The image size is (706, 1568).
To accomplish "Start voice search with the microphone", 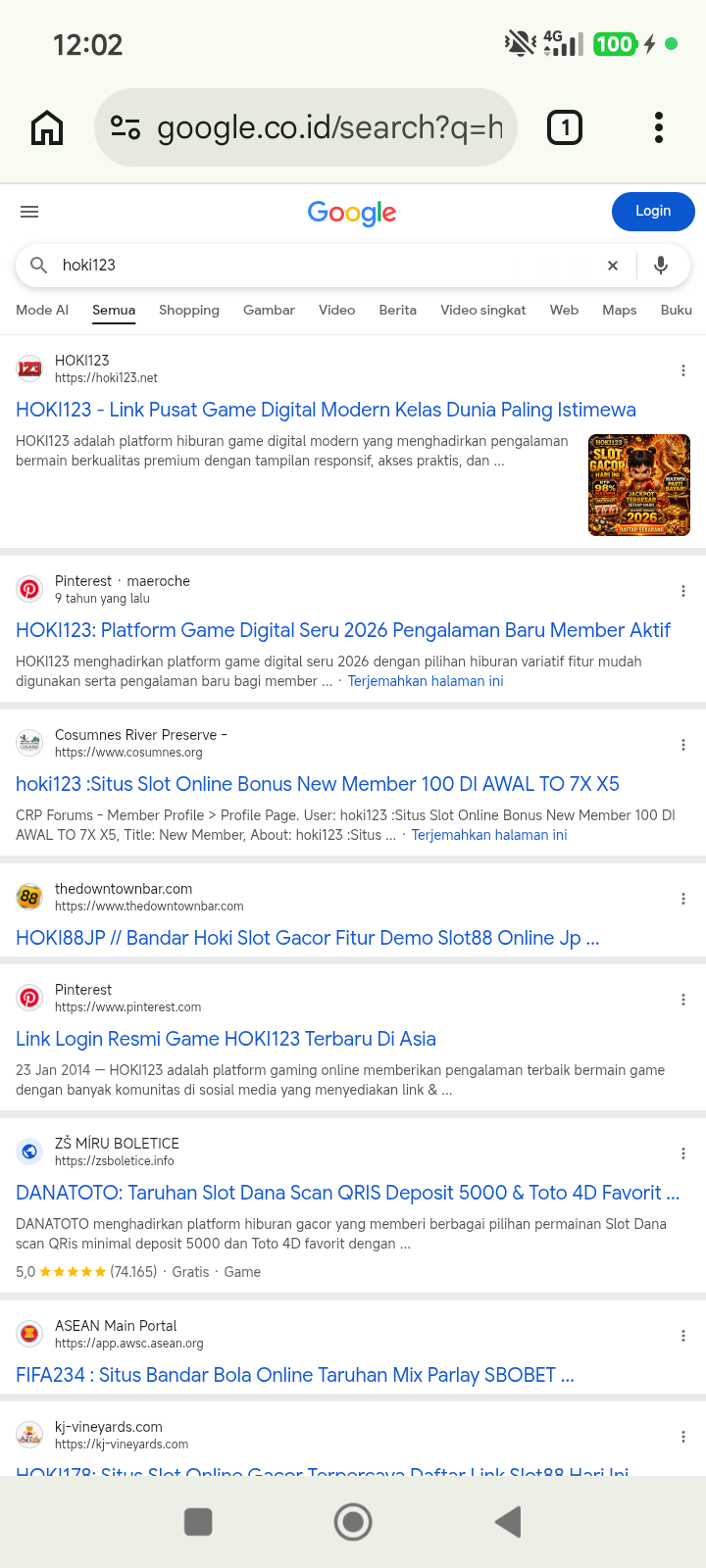I will [661, 266].
